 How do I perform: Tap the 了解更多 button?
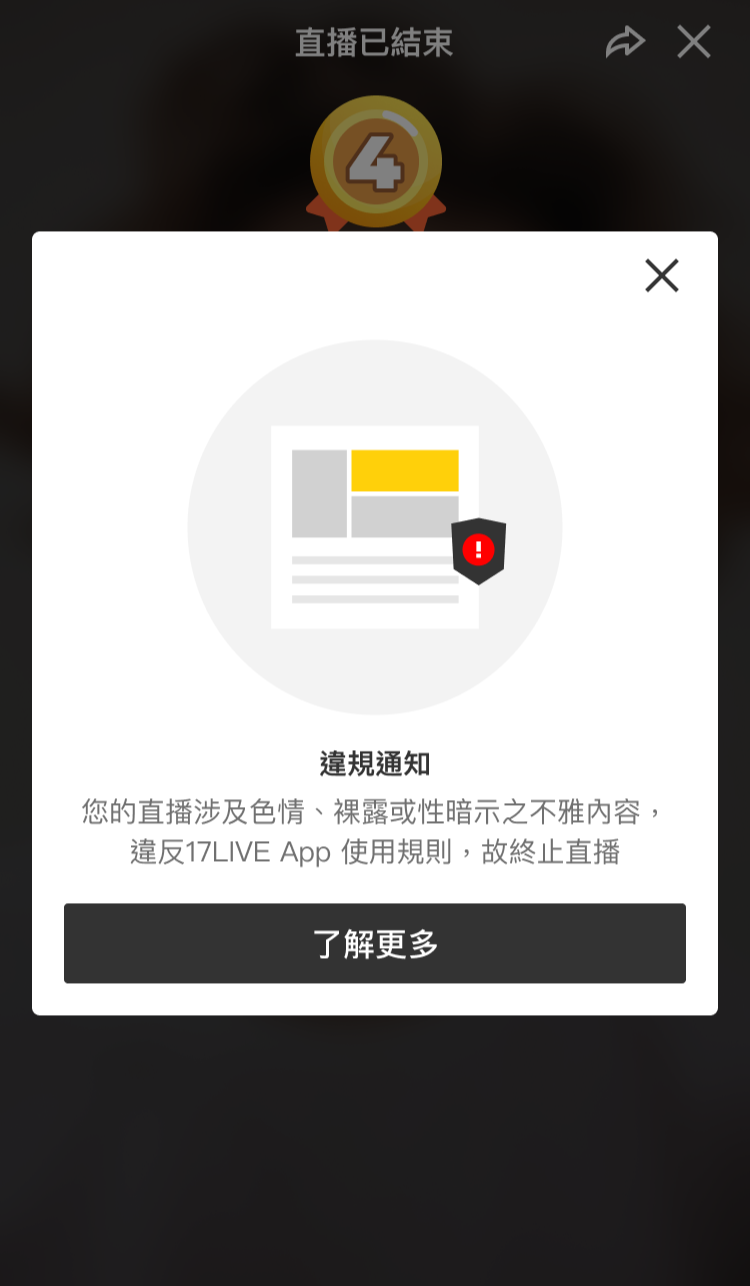pos(375,943)
